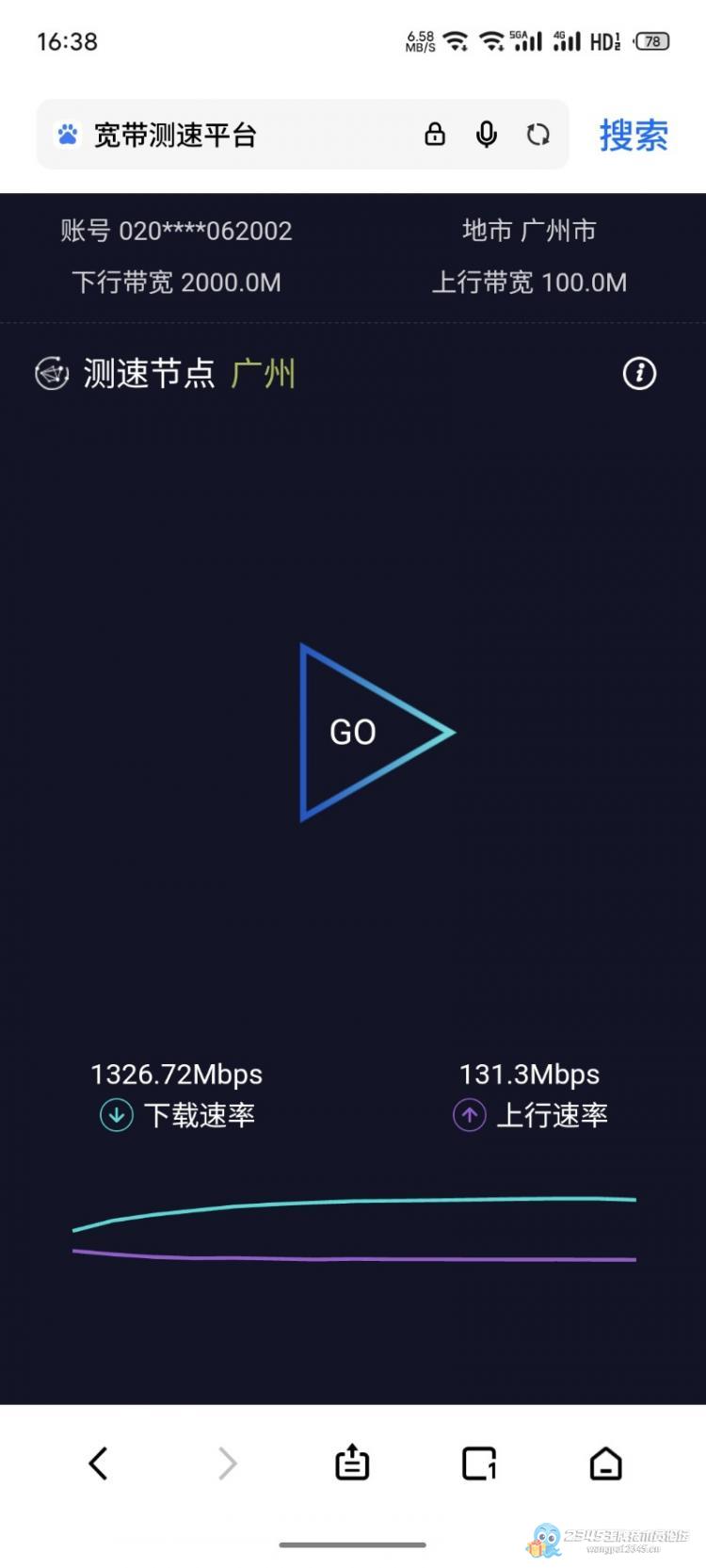Open the browser tabs switcher

point(478,1463)
